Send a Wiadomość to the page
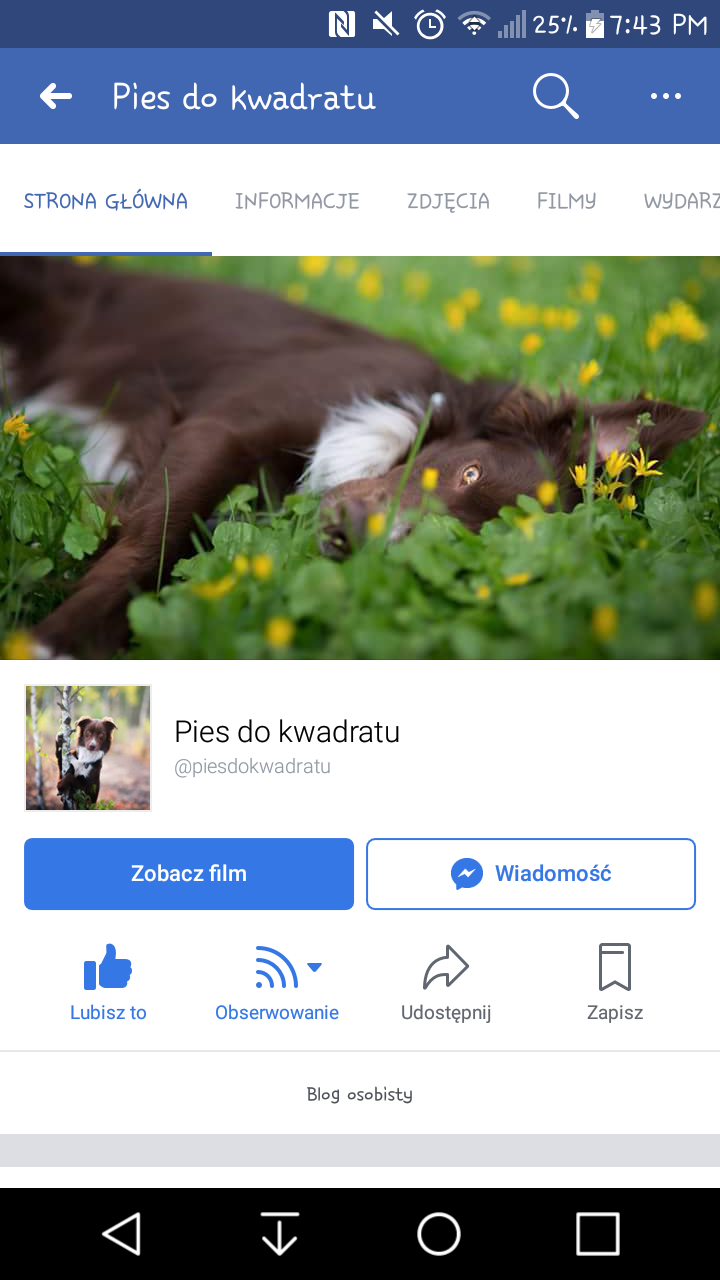This screenshot has height=1280, width=720. point(531,874)
